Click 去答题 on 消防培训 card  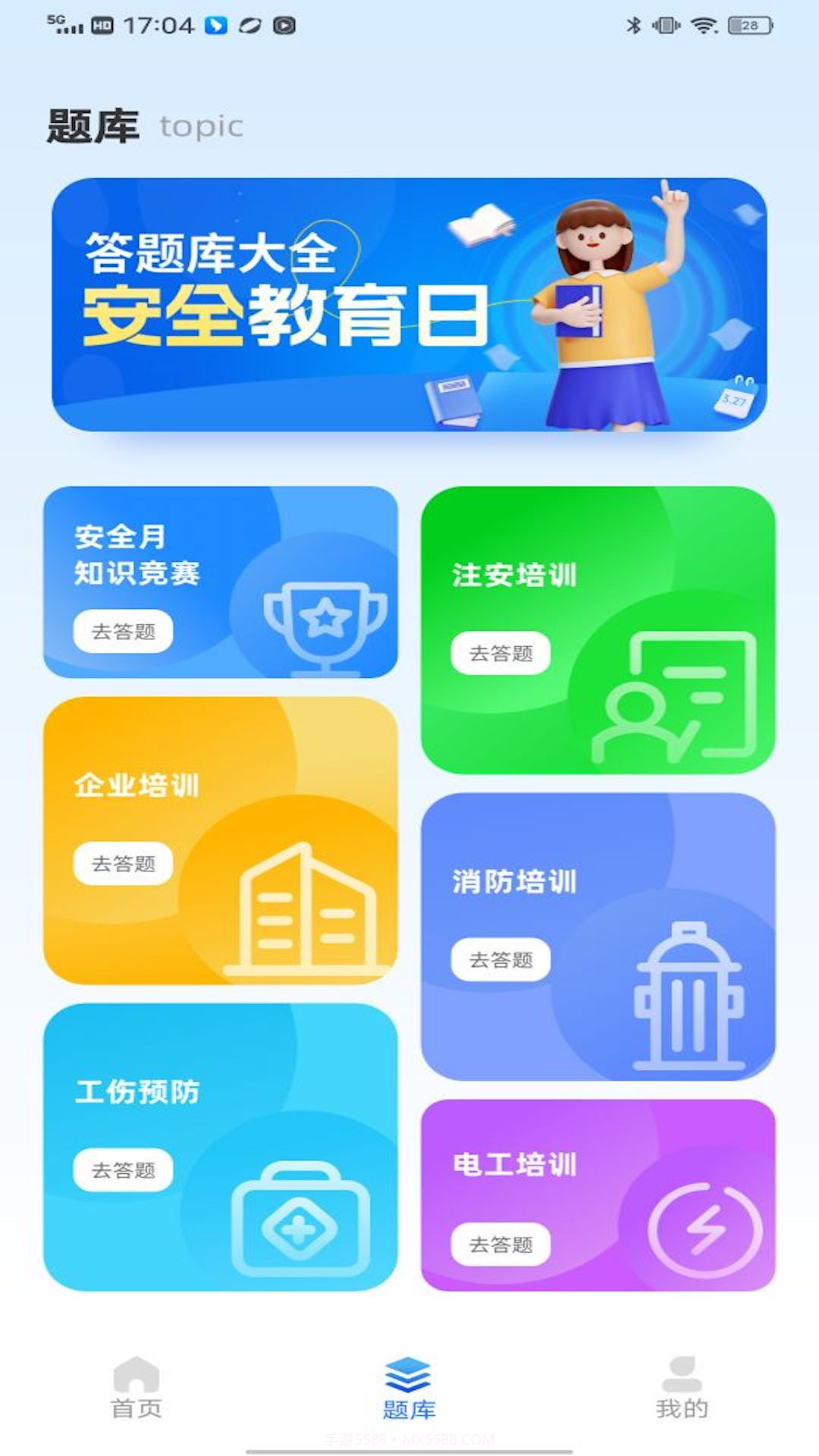(502, 958)
